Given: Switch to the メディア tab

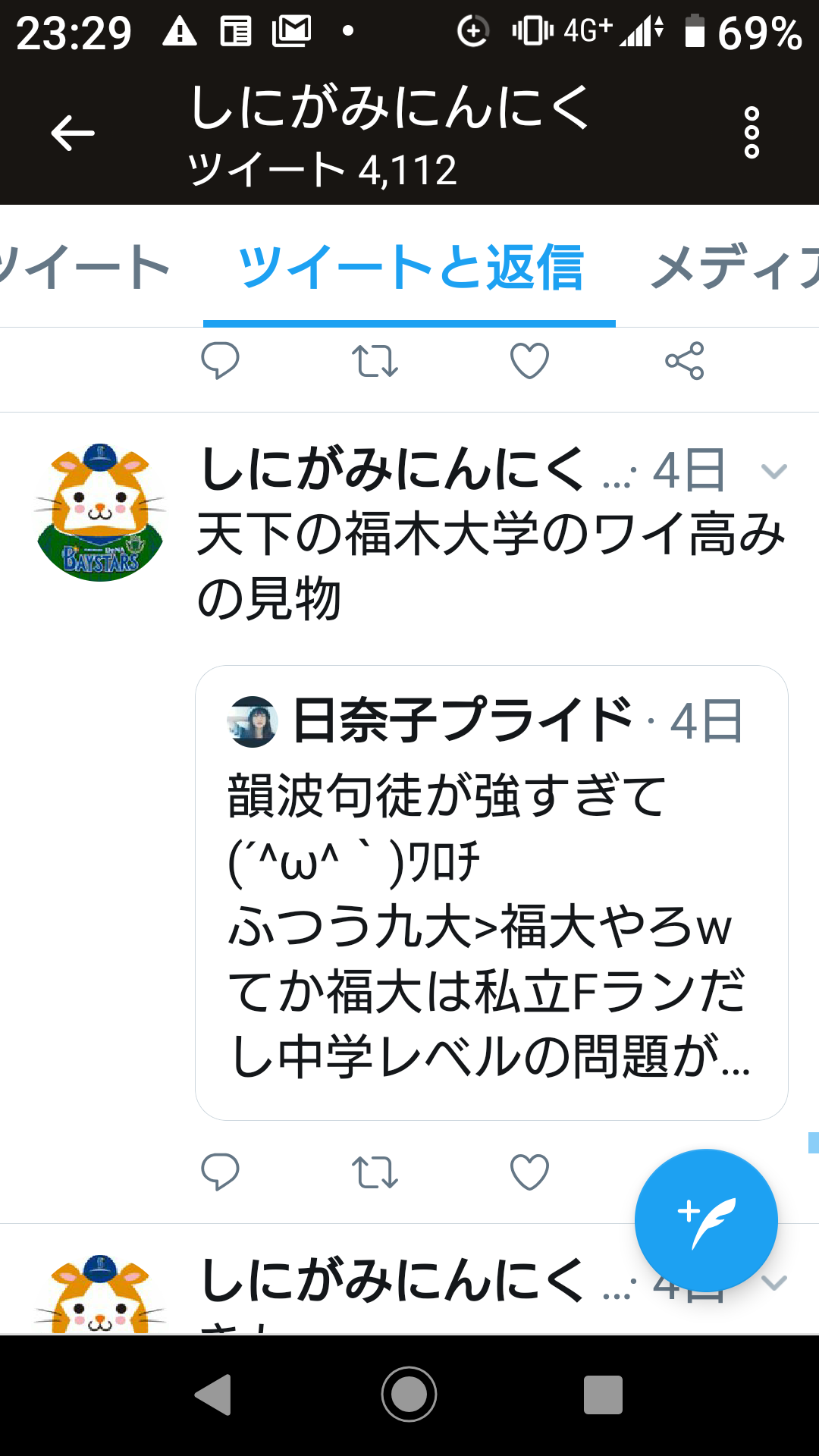Looking at the screenshot, I should pos(732,267).
